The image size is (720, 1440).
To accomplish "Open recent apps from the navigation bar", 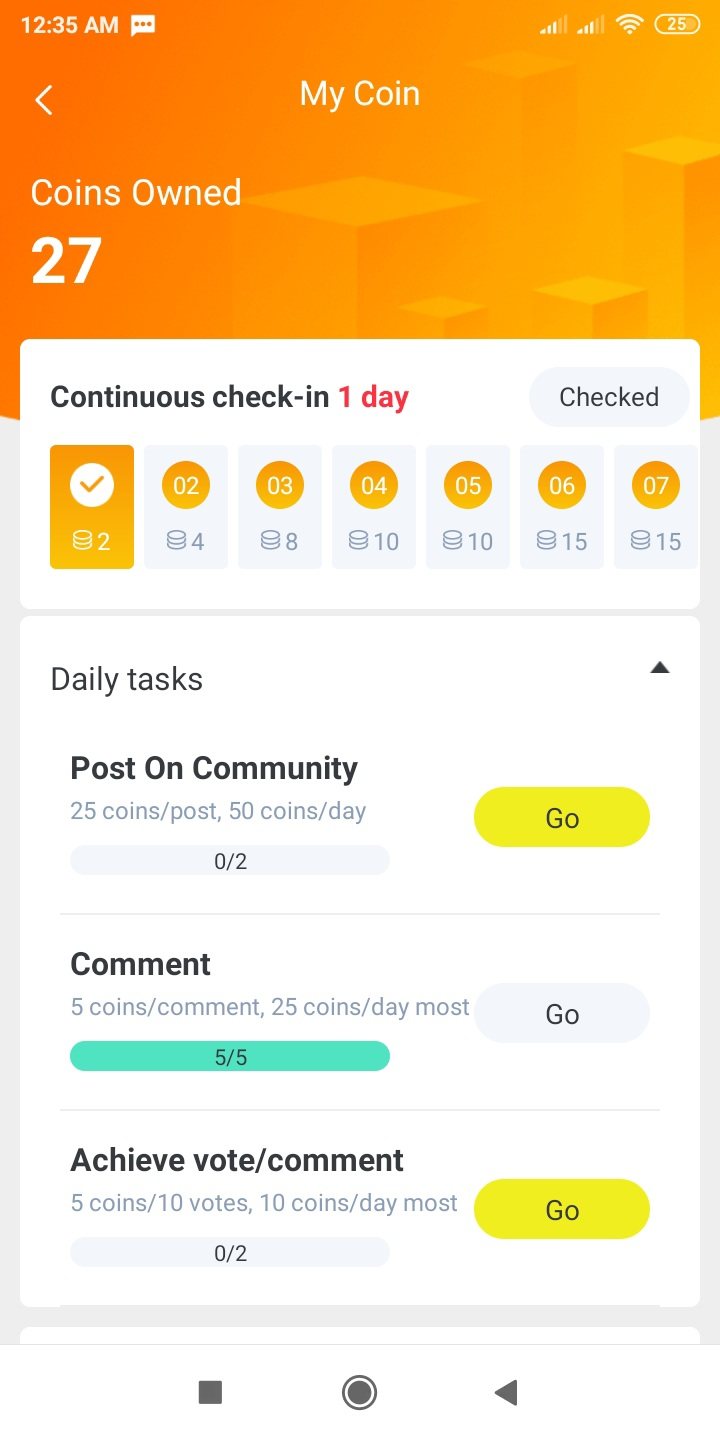I will (210, 1392).
